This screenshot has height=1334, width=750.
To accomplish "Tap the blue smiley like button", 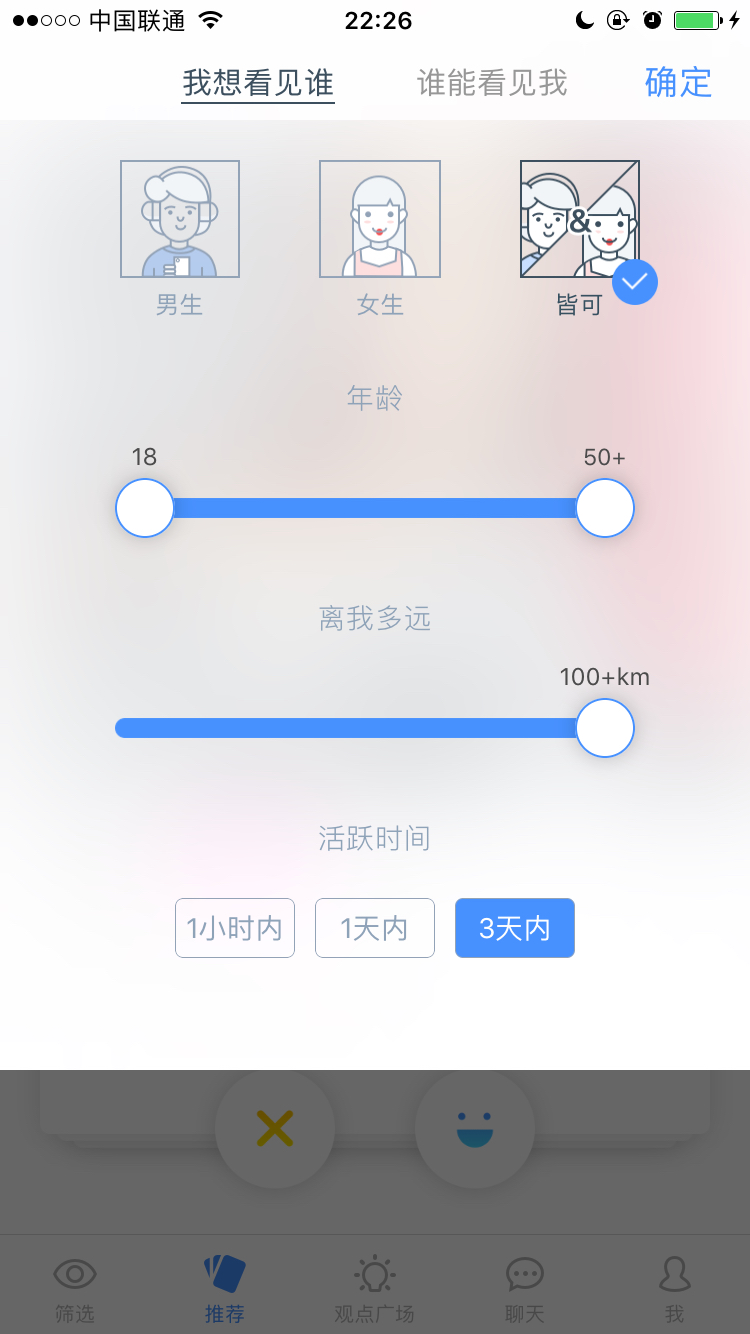I will 475,1129.
